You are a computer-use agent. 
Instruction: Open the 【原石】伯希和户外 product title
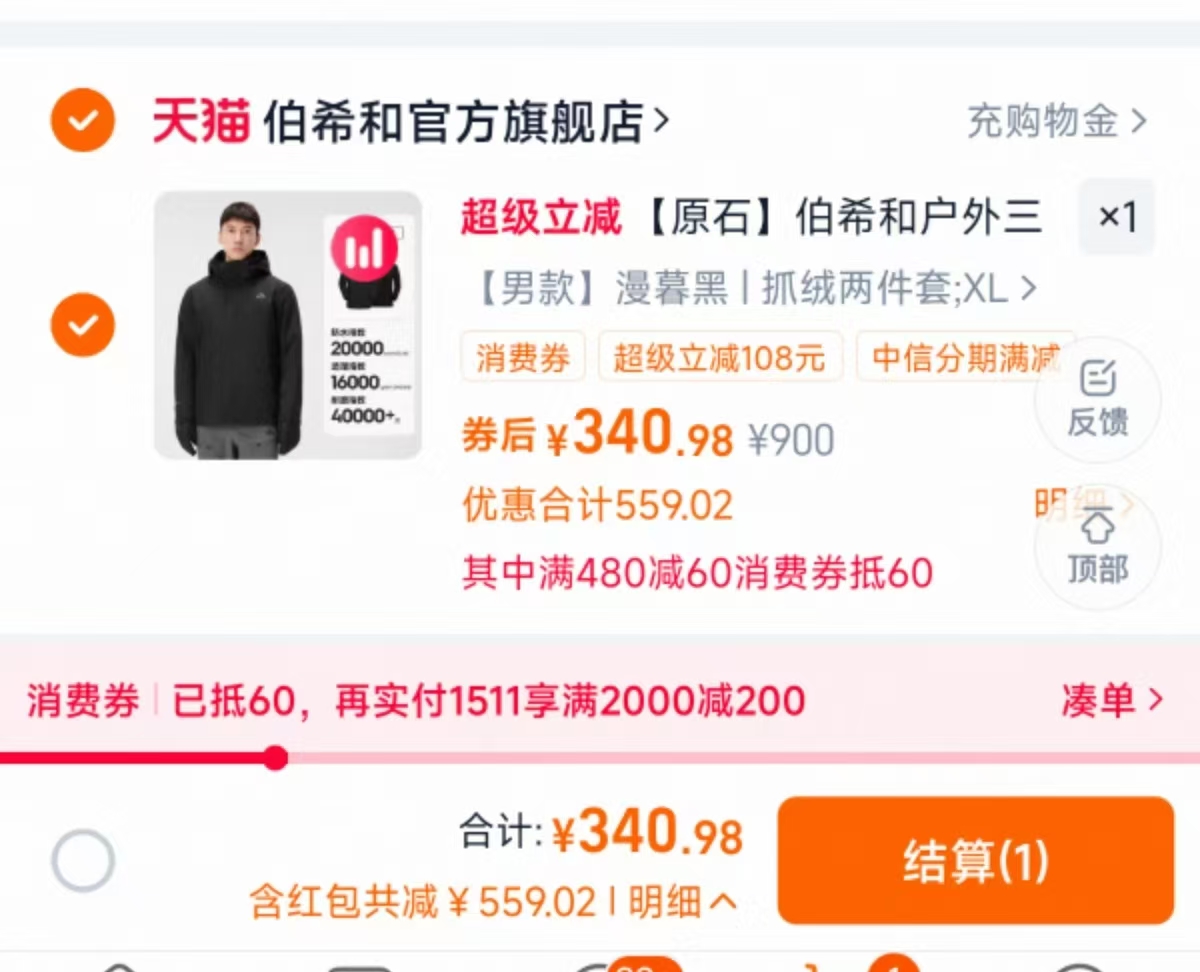(x=750, y=217)
